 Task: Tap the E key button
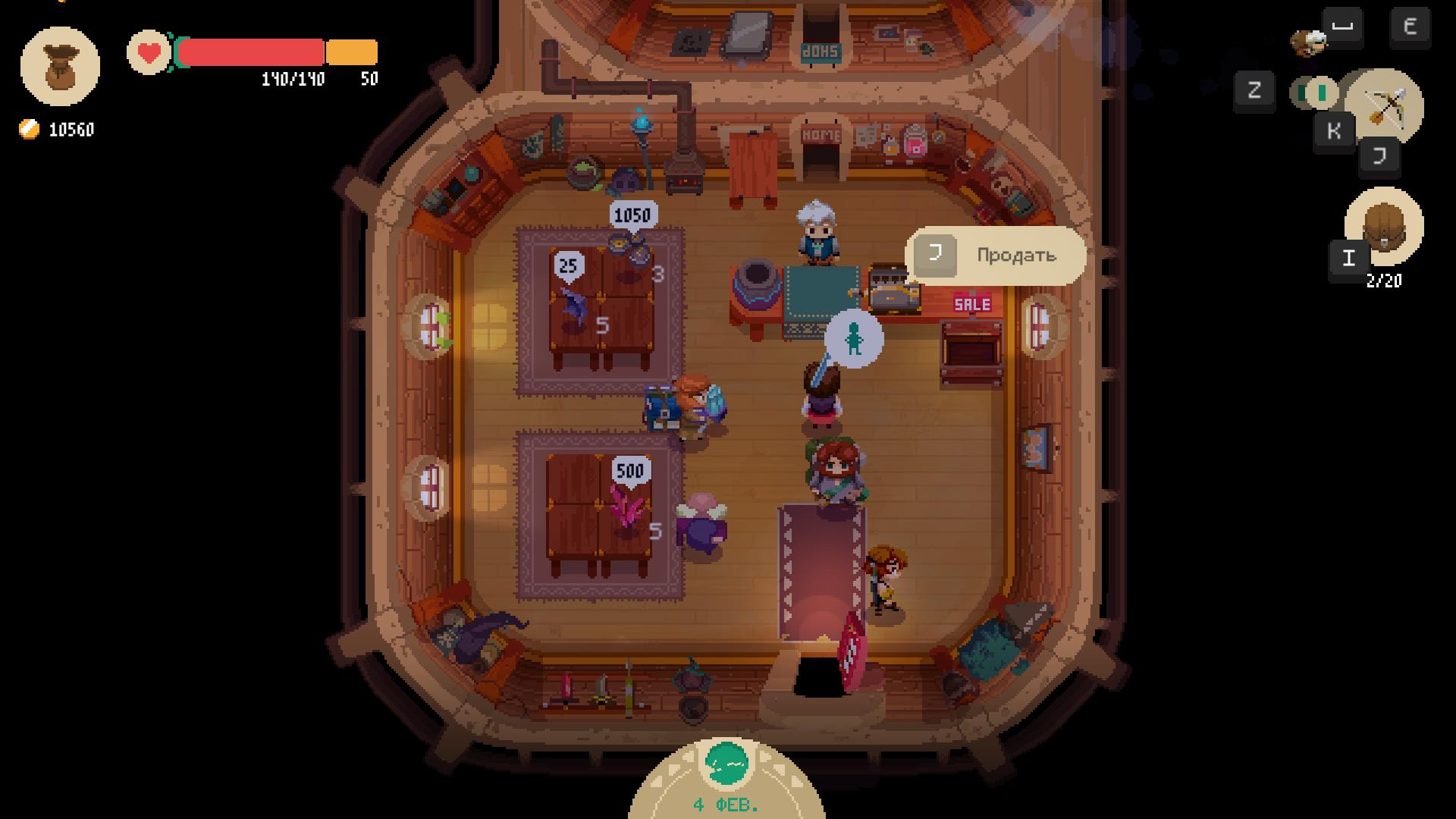pyautogui.click(x=1410, y=27)
